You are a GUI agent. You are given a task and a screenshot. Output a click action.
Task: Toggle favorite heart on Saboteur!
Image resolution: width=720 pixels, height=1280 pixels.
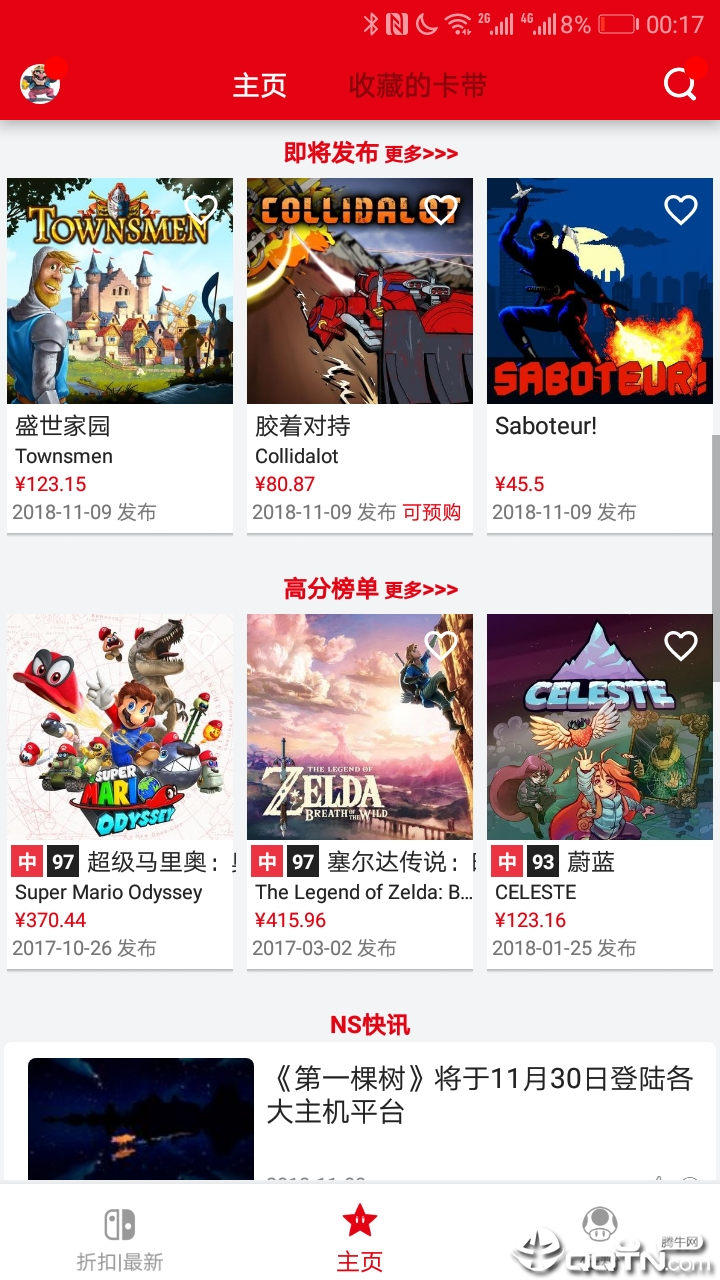click(x=681, y=209)
